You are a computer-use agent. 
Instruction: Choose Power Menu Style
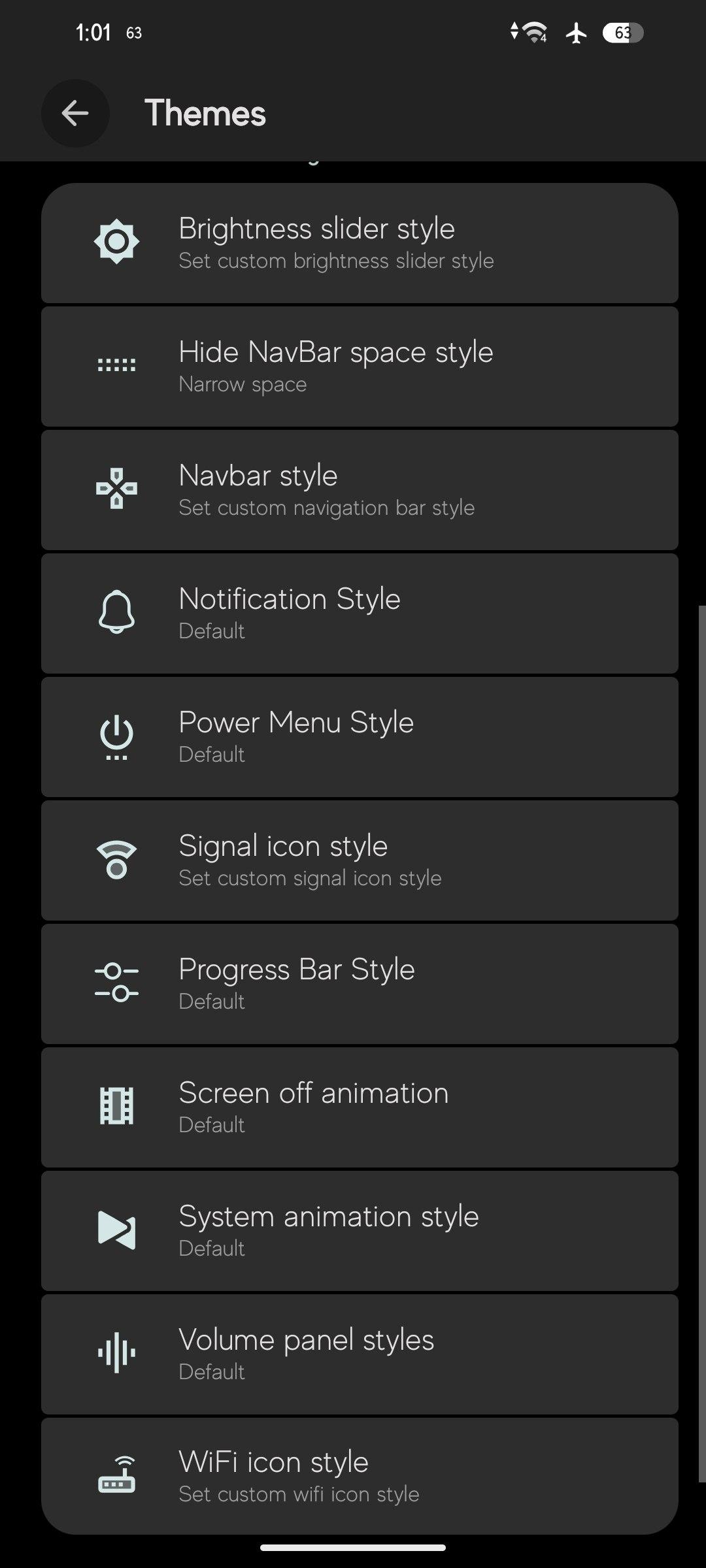[x=360, y=737]
